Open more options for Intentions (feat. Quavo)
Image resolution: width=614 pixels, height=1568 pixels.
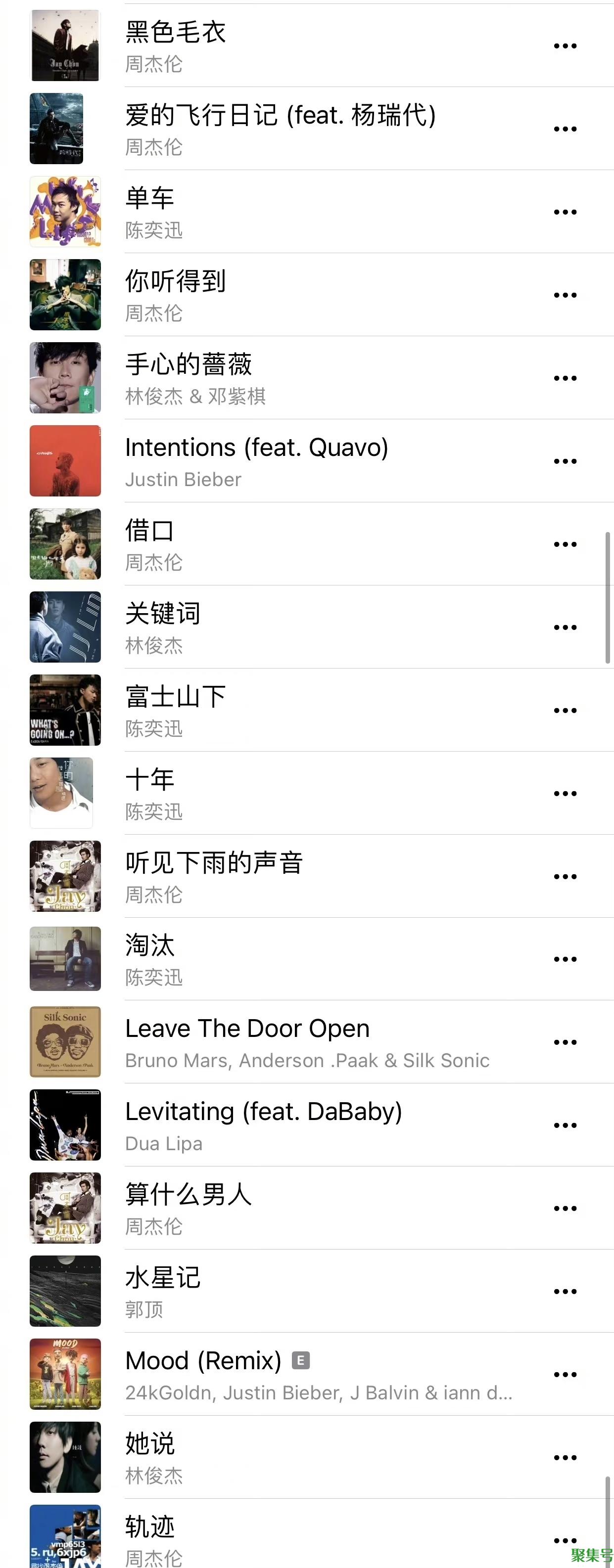pos(565,461)
